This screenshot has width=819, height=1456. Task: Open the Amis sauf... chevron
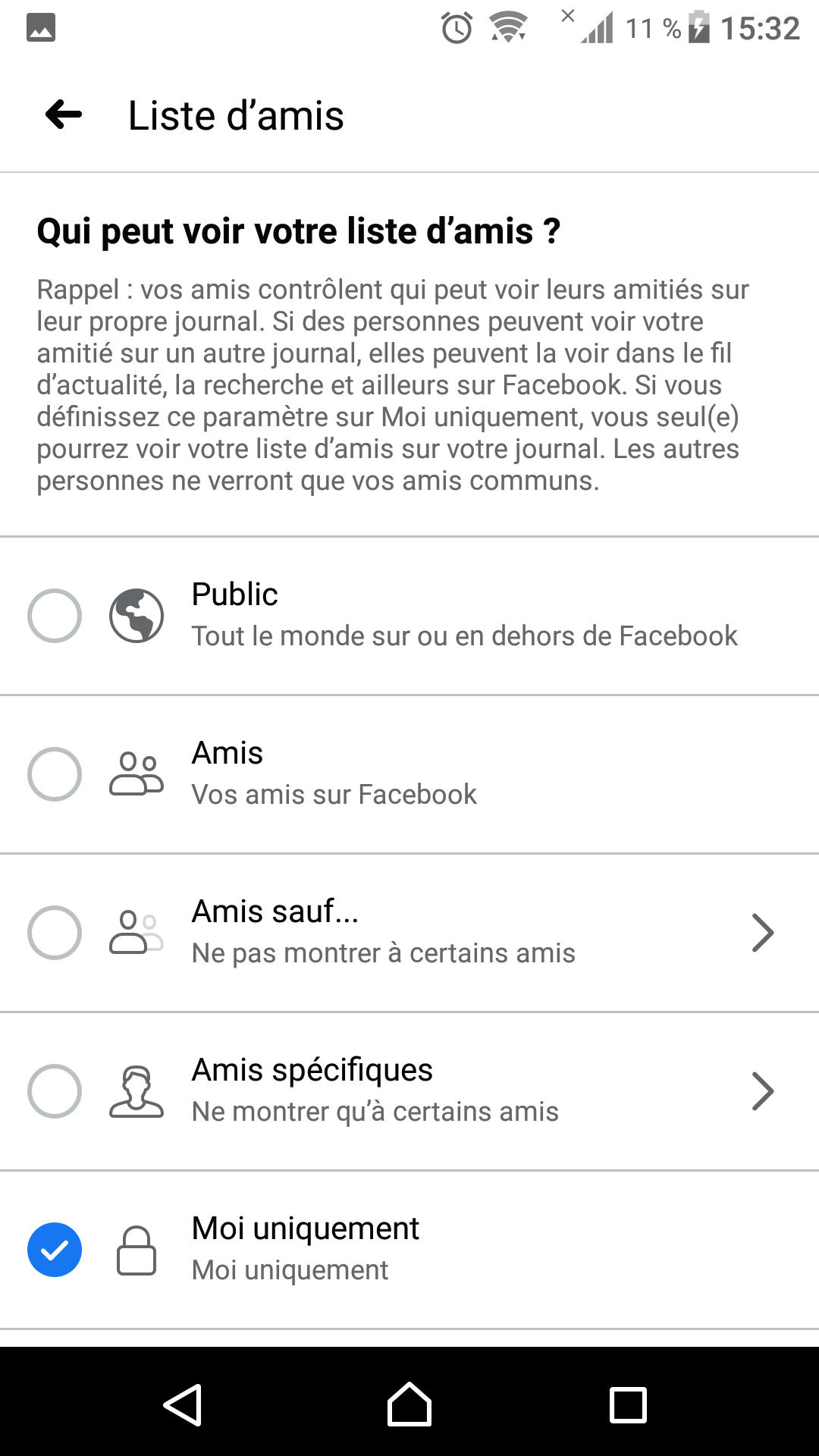[x=762, y=933]
